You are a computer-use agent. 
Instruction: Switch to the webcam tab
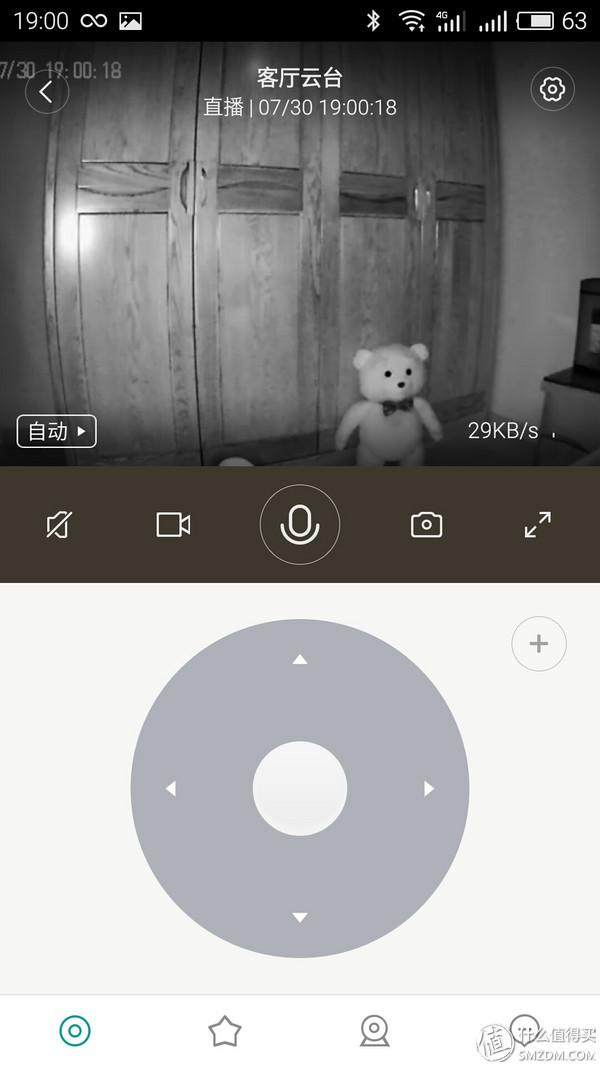point(374,1030)
